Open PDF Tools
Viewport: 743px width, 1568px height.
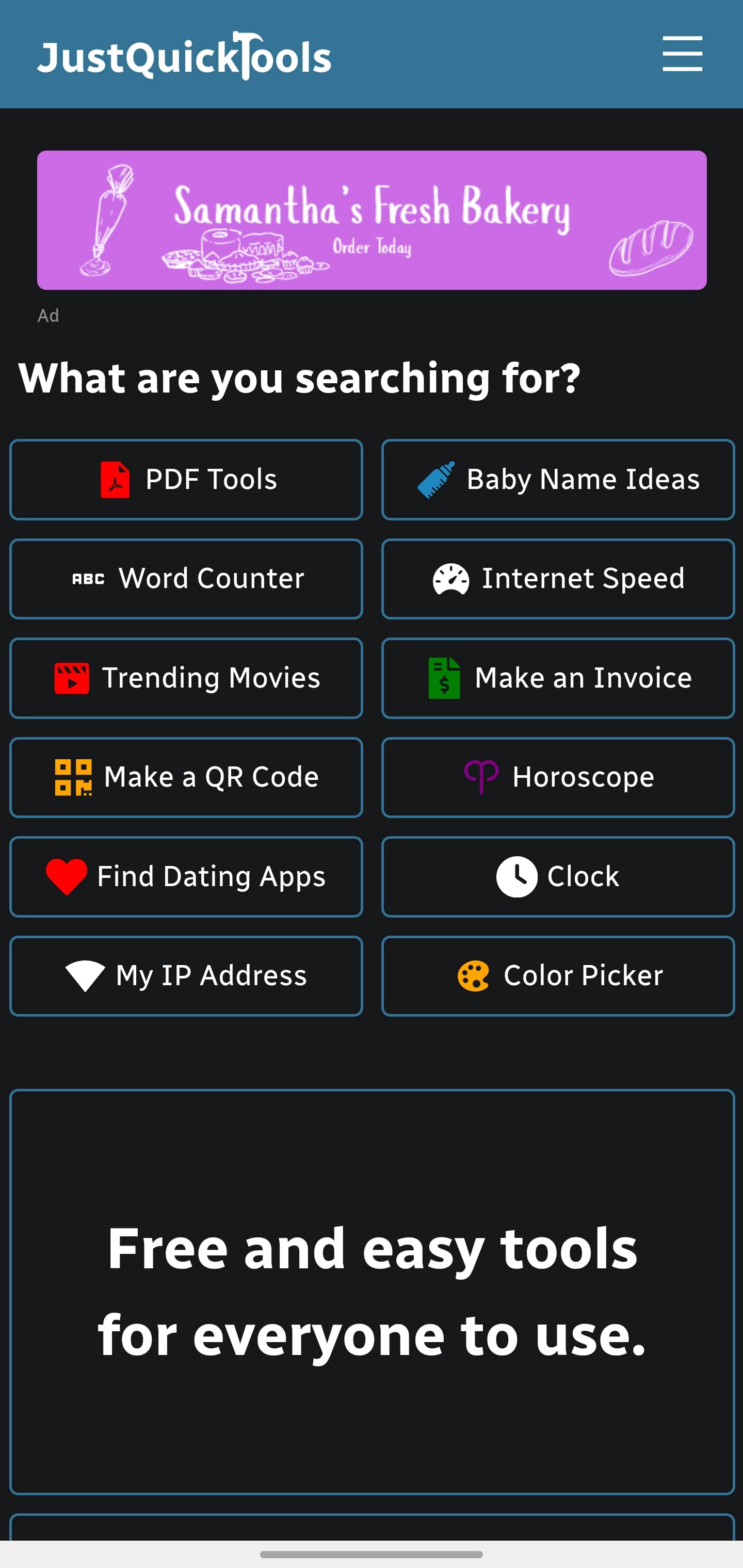(x=186, y=480)
